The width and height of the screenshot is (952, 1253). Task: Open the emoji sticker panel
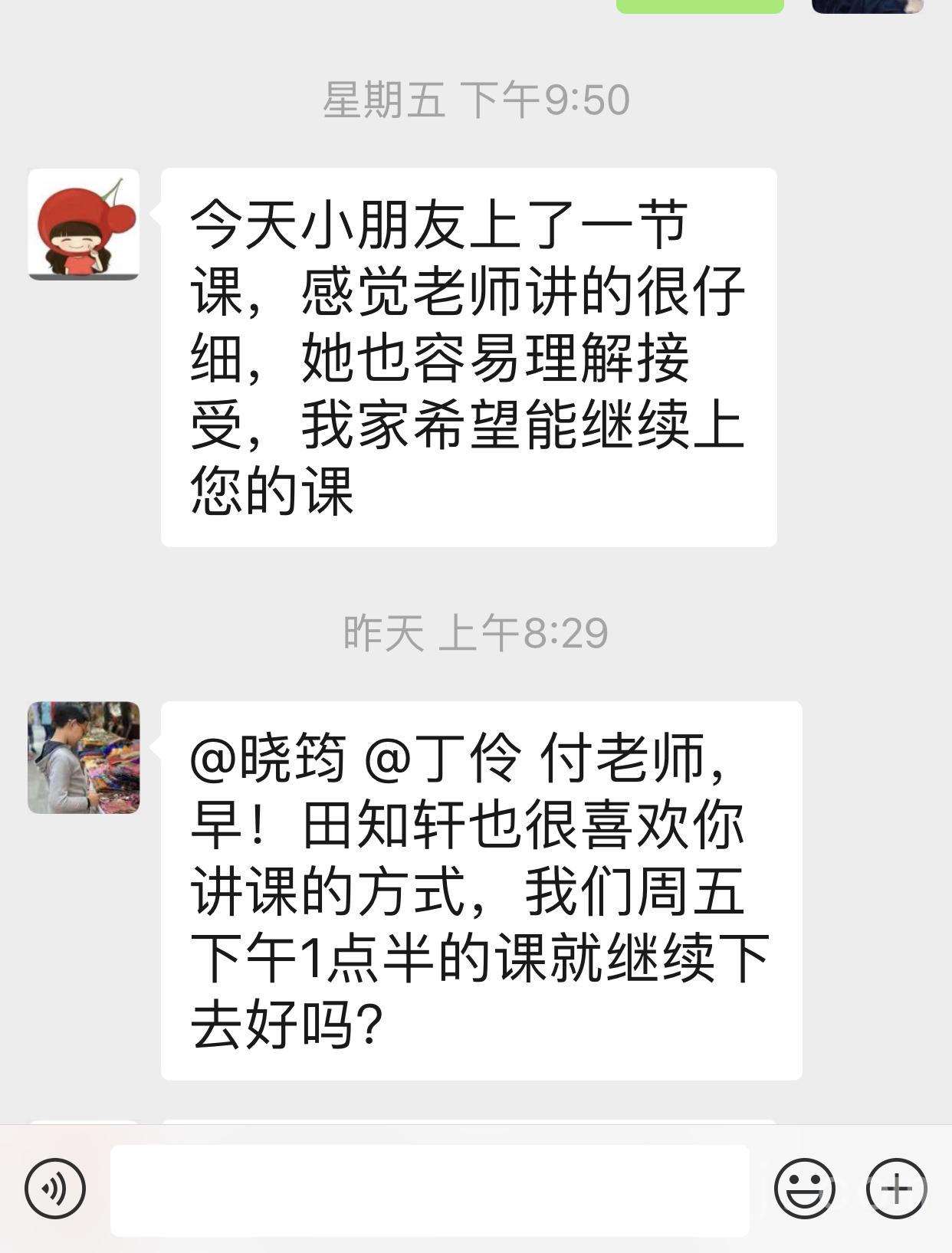(804, 1189)
